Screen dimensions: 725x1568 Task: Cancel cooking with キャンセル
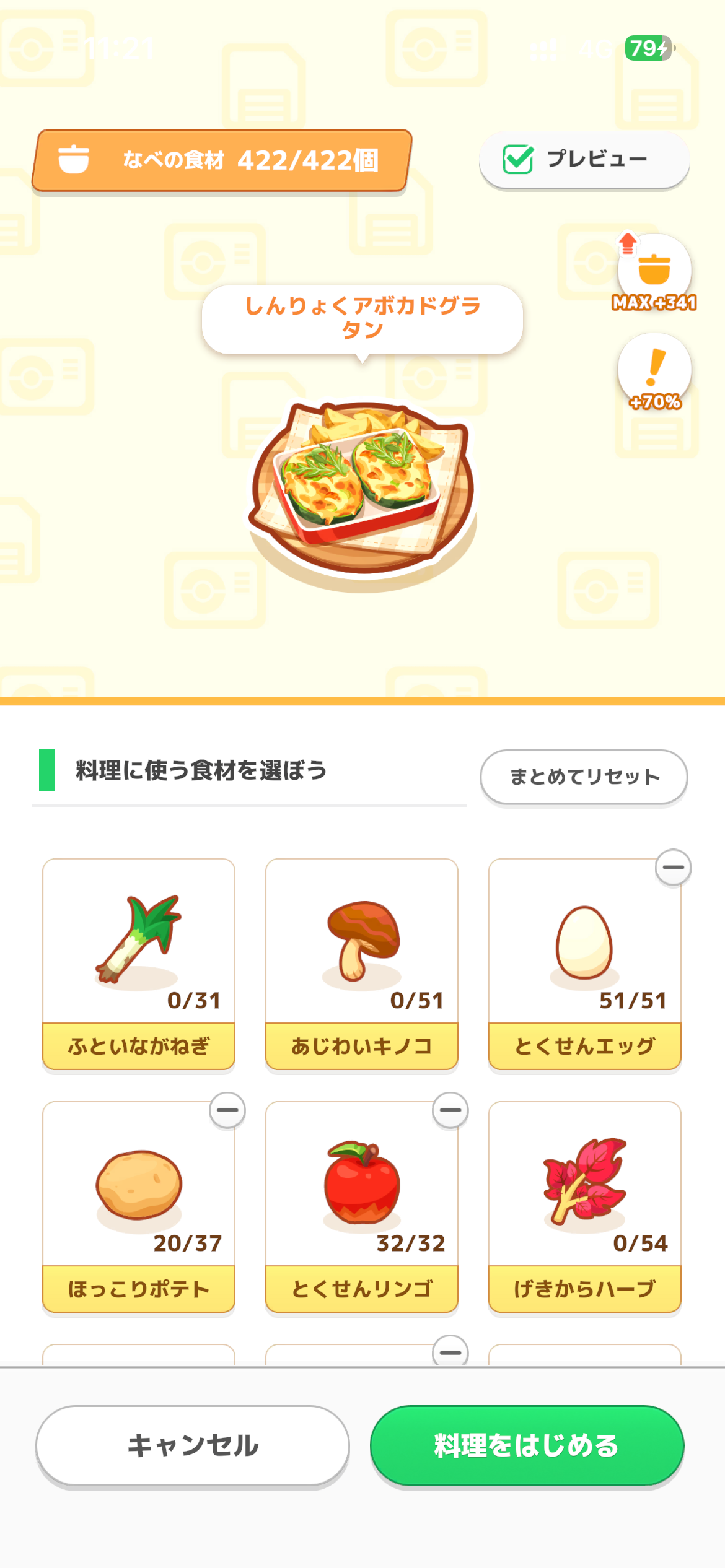coord(193,1445)
